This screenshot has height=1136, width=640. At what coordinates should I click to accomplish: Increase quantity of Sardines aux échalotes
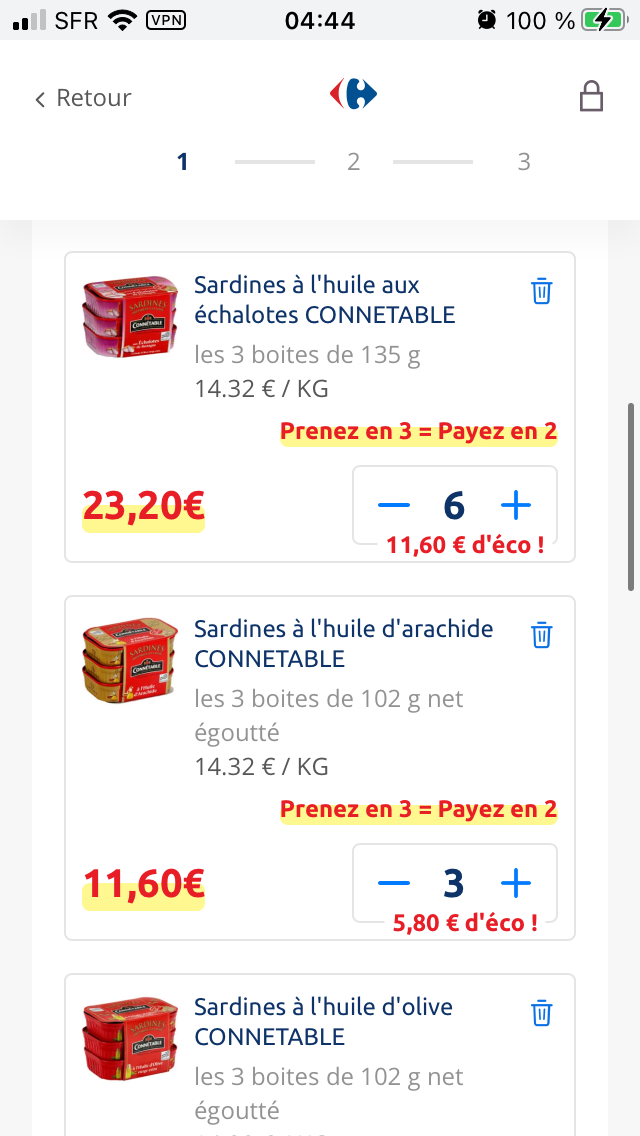515,506
